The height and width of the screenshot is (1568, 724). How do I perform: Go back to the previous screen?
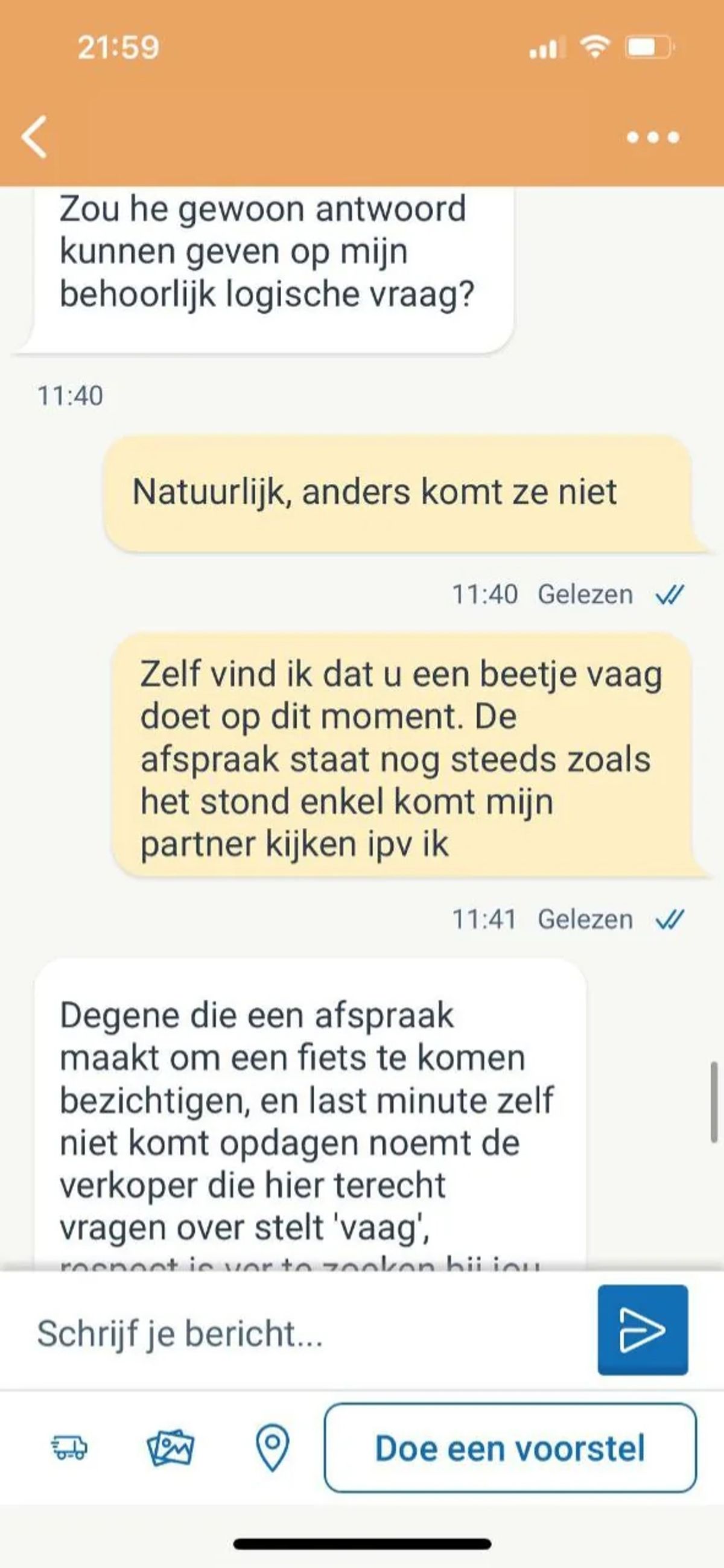(35, 137)
